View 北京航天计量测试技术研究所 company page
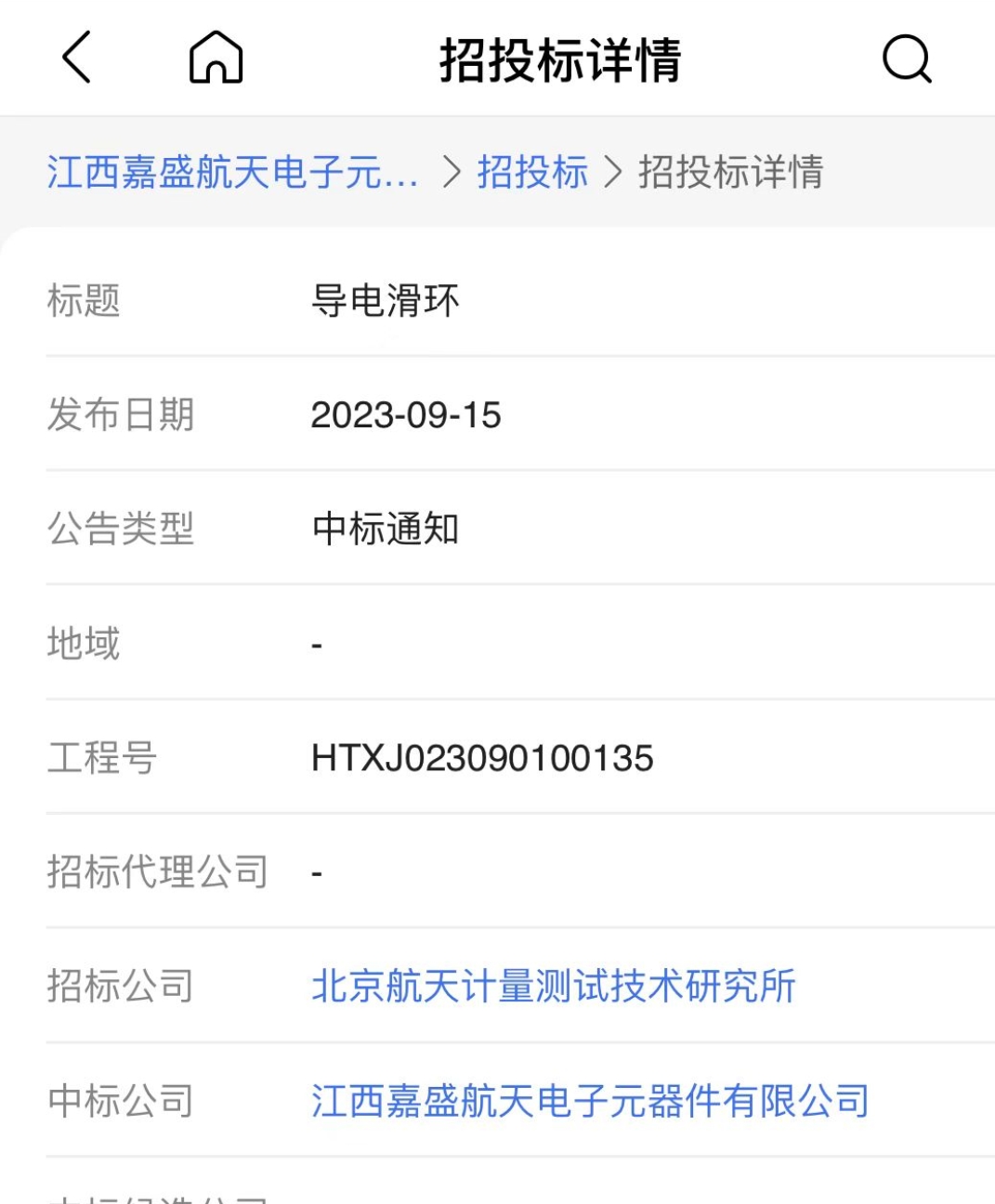Screen dimensions: 995x1204 554,987
